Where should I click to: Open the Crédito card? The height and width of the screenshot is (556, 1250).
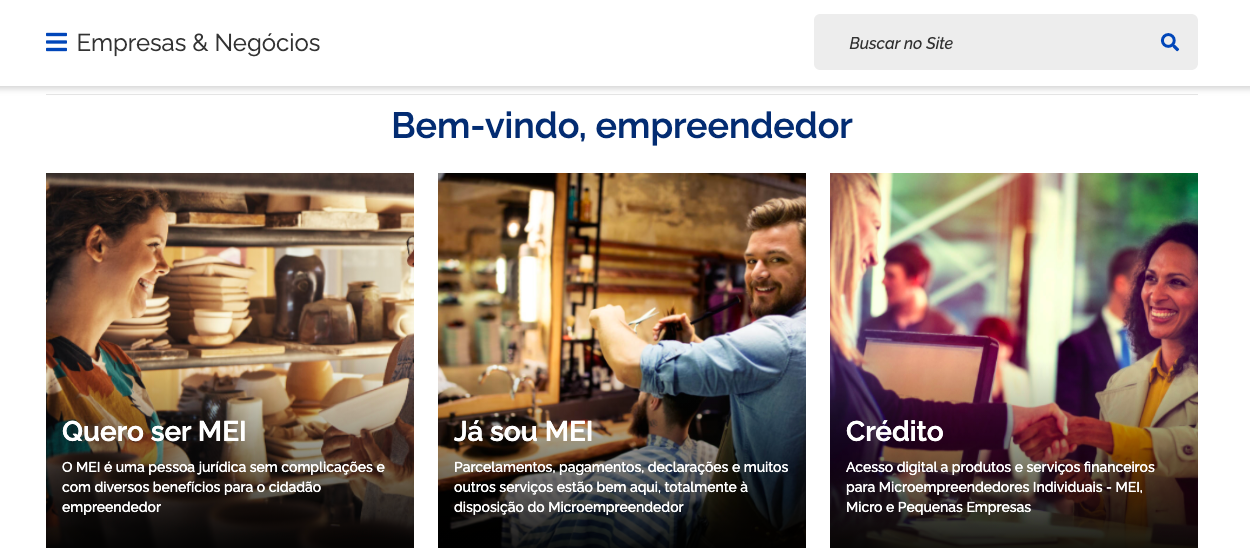[1013, 360]
